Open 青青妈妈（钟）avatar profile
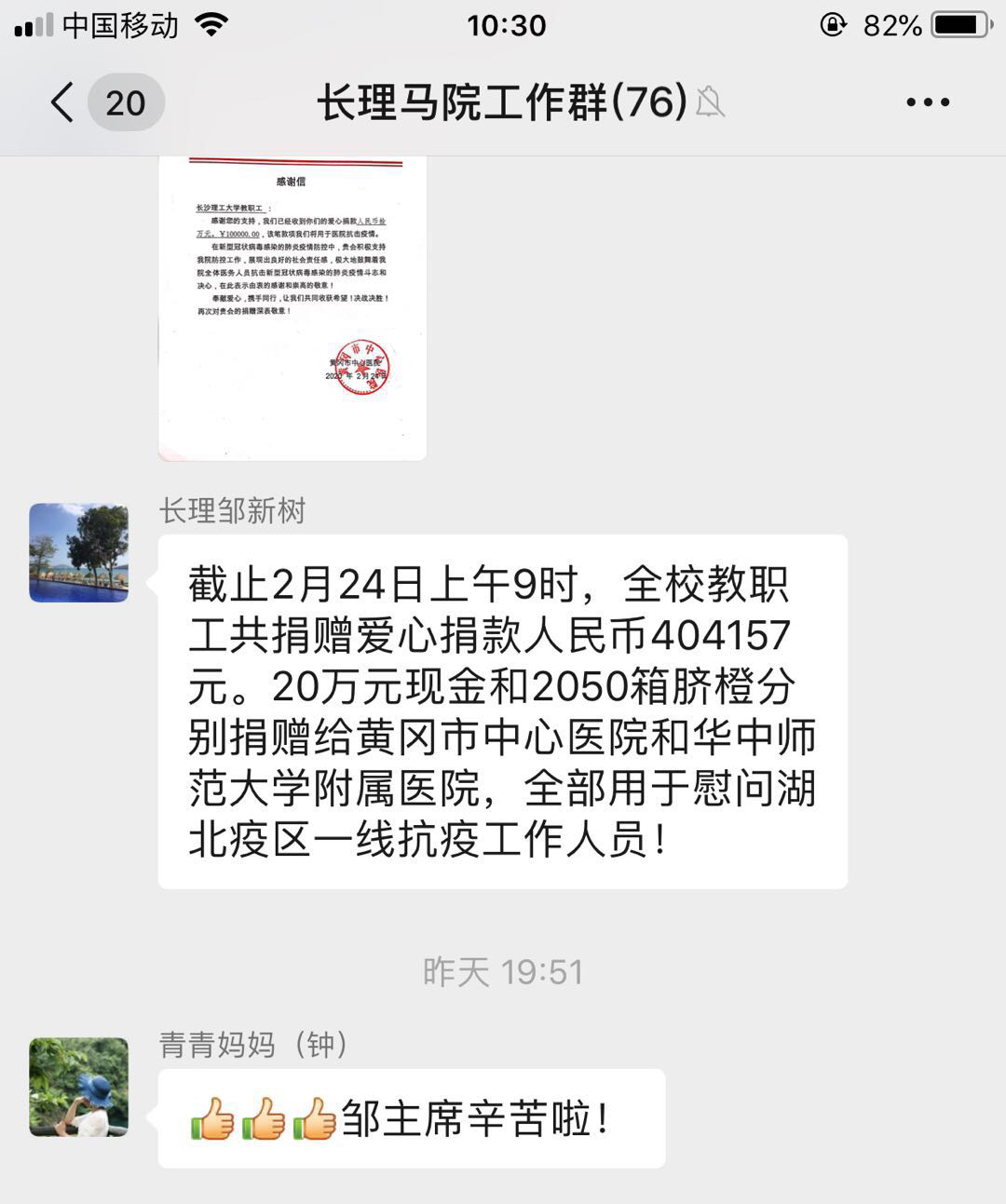The height and width of the screenshot is (1204, 1006). [x=79, y=1087]
